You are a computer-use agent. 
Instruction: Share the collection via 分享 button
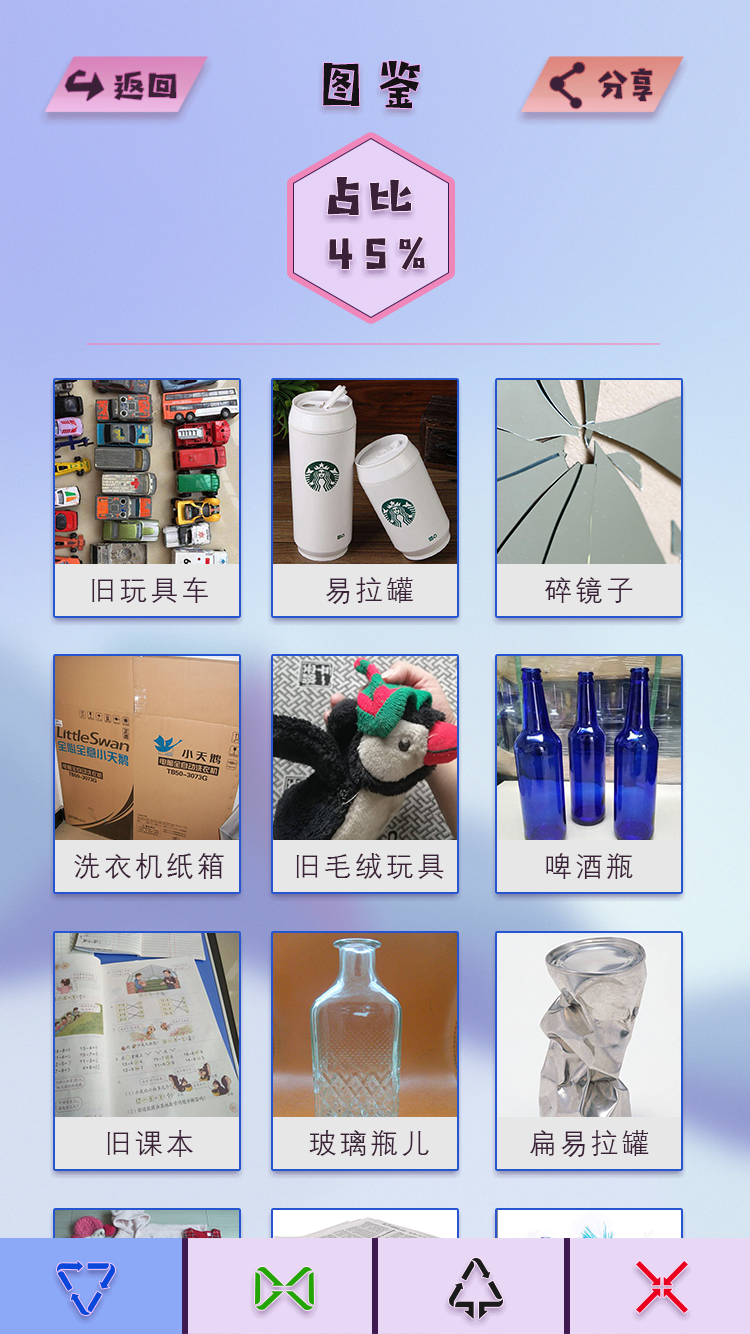click(602, 85)
